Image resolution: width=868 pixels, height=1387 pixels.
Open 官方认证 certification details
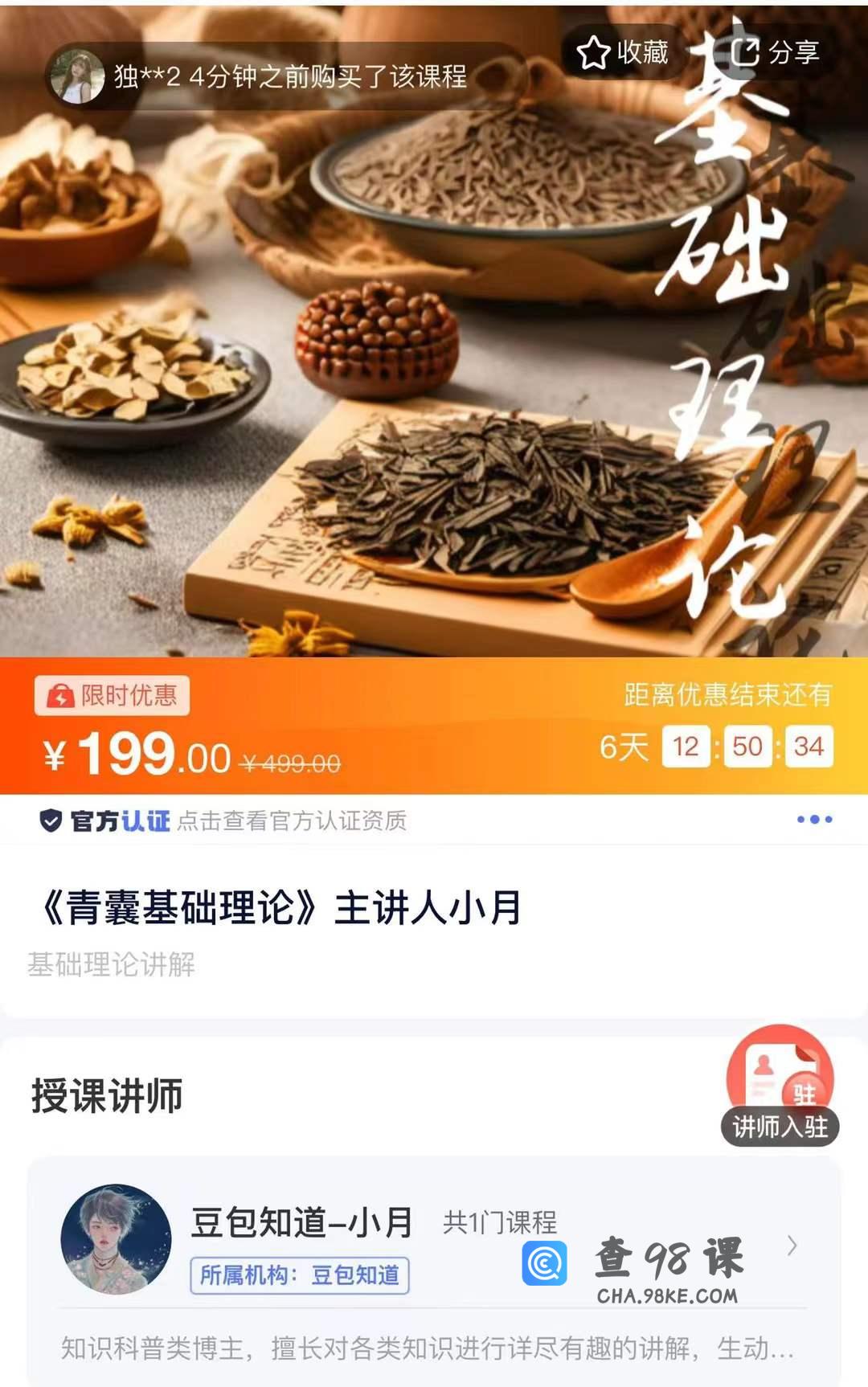(x=223, y=820)
